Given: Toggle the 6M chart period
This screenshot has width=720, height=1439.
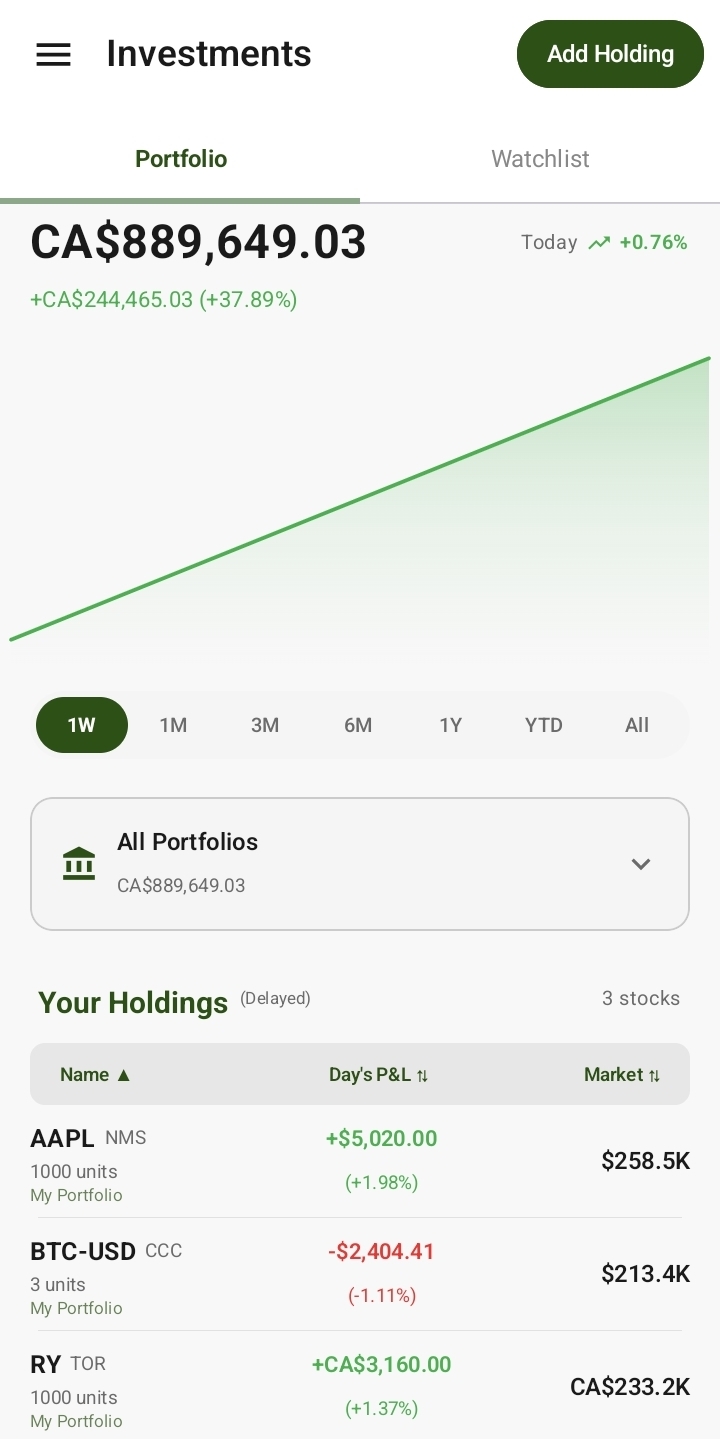Looking at the screenshot, I should pos(358,724).
